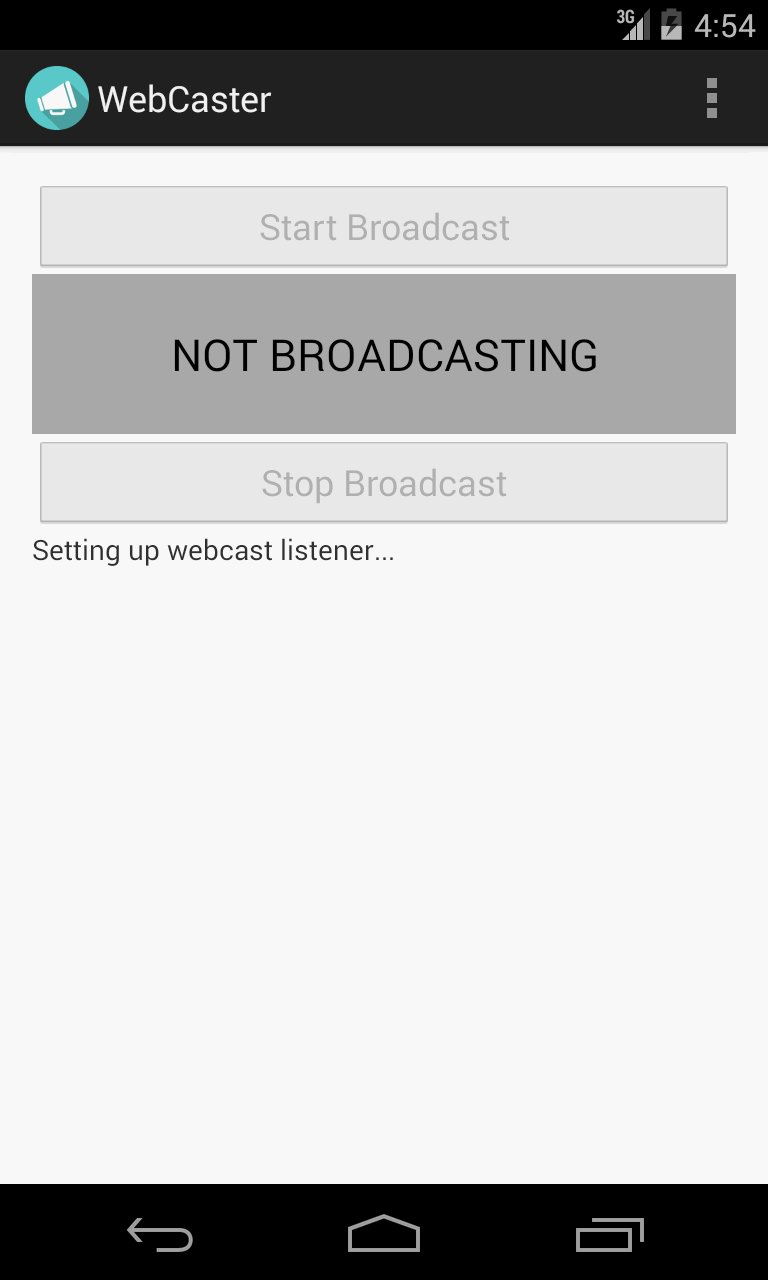Tap the app bar at the top
Image resolution: width=768 pixels, height=1280 pixels.
point(384,98)
